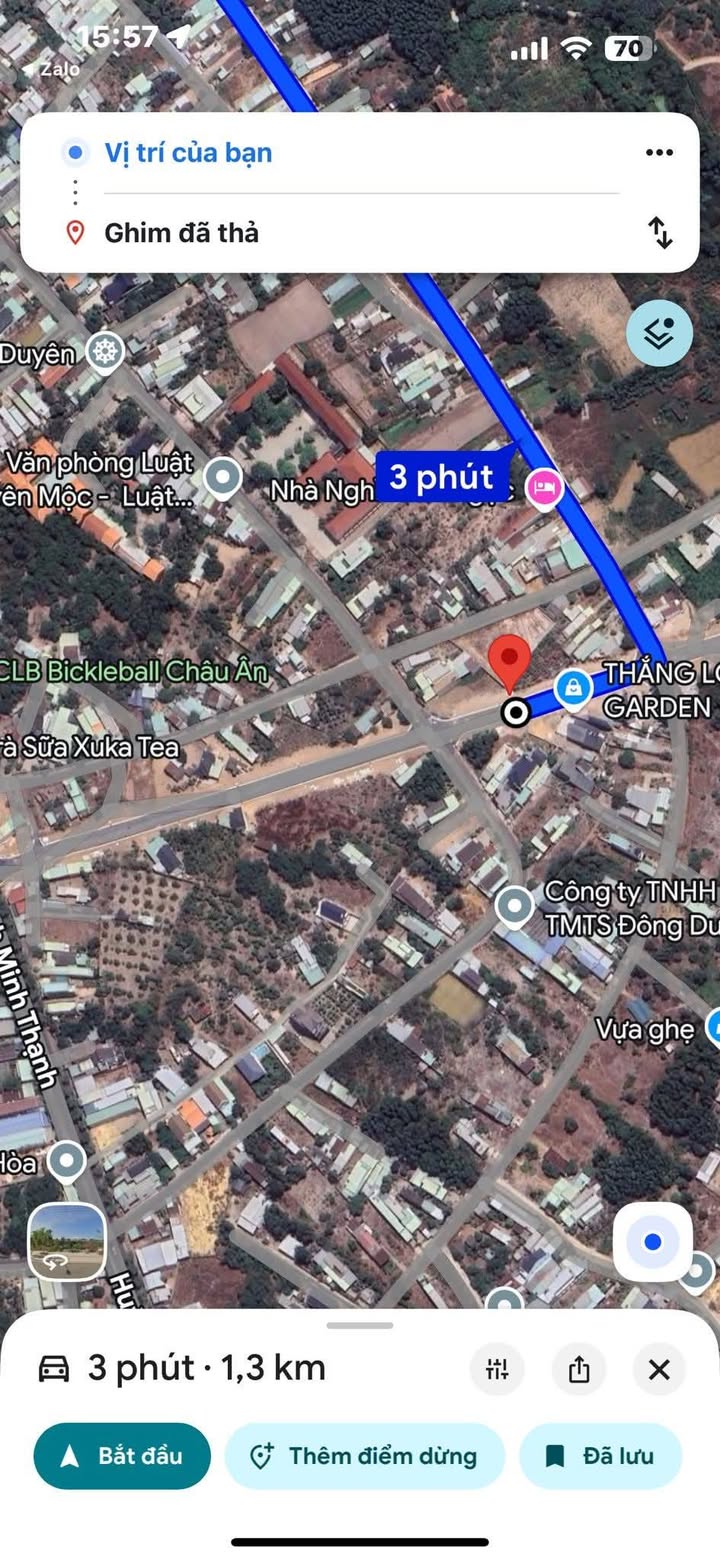
Task: Center map on my current location
Action: coord(652,1242)
